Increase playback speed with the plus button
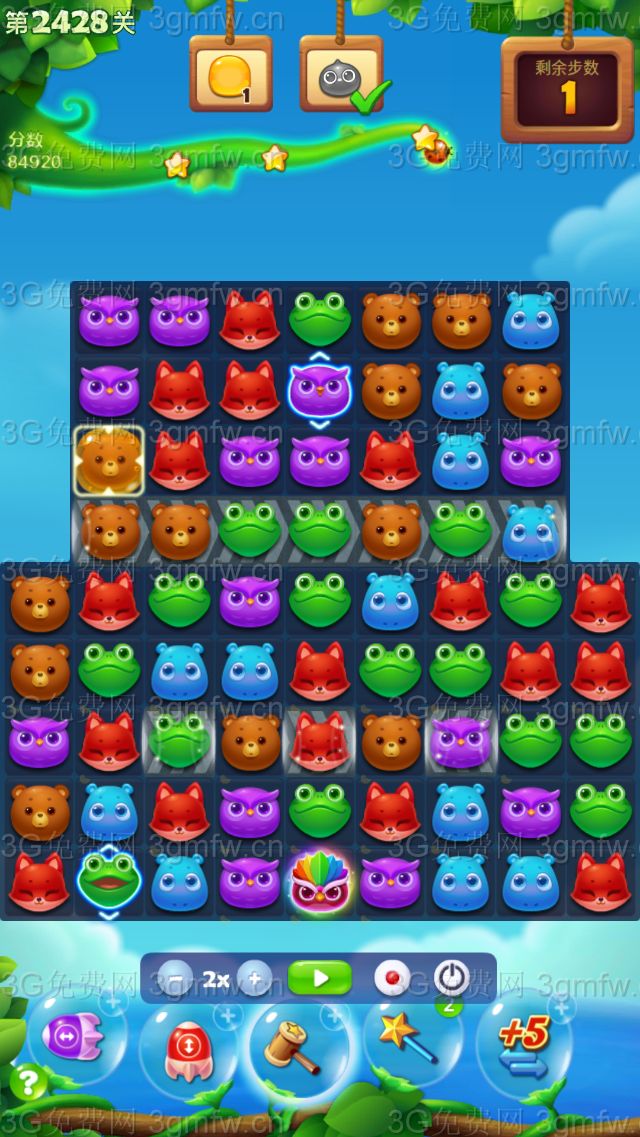Viewport: 640px width, 1137px height. click(254, 978)
